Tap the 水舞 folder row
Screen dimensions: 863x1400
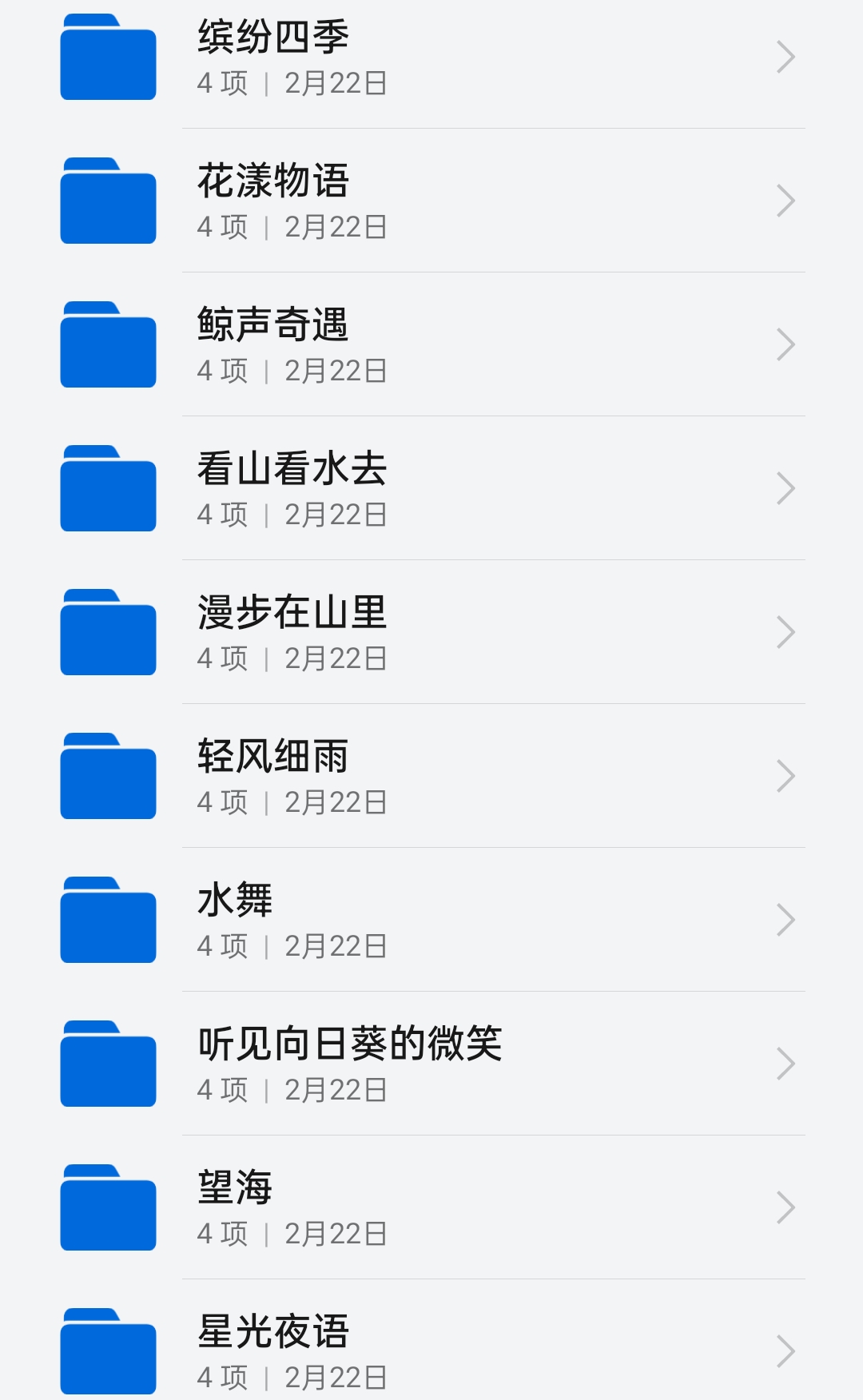[x=431, y=920]
